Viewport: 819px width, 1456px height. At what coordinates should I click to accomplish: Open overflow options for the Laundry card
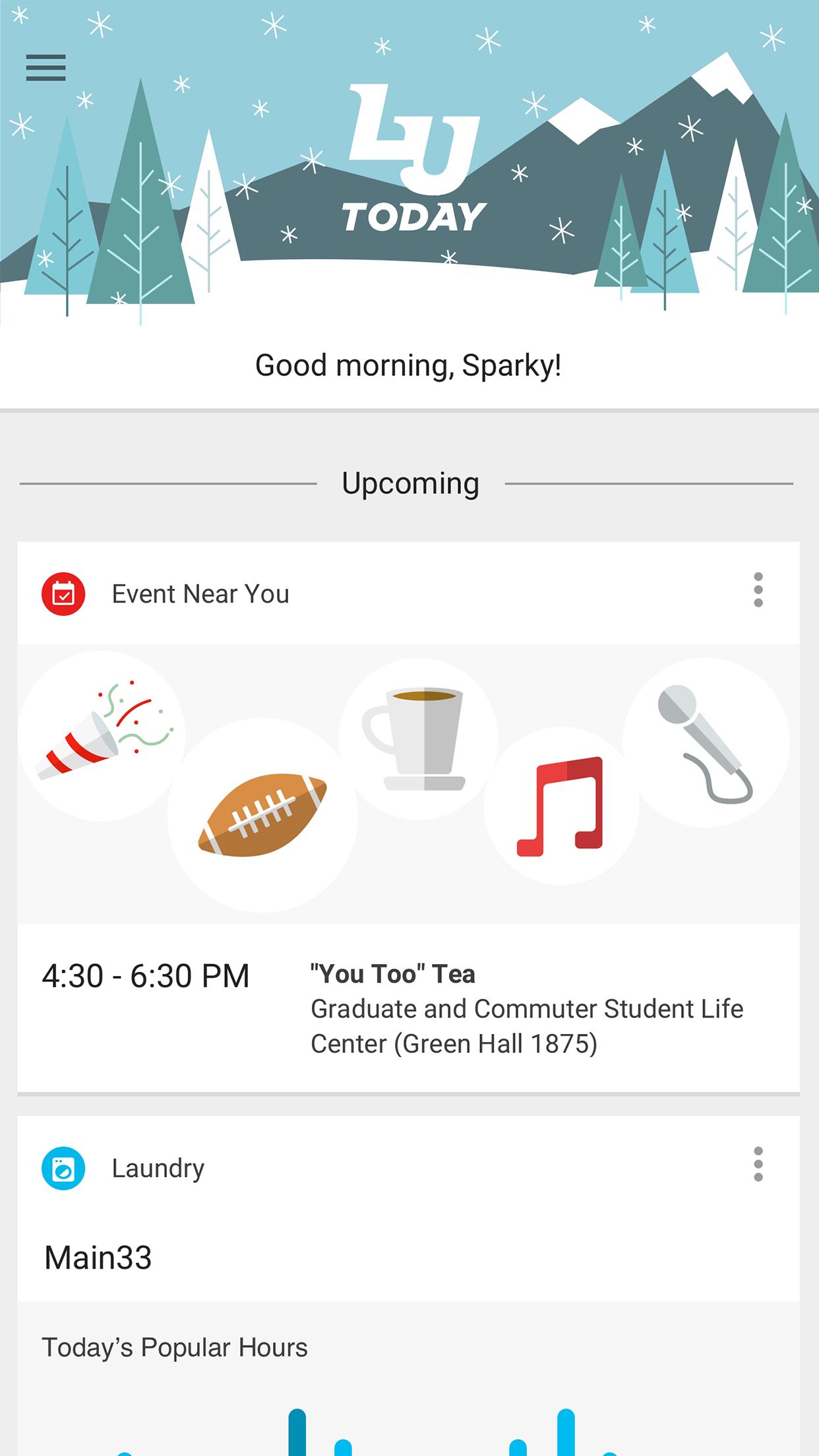coord(758,1165)
